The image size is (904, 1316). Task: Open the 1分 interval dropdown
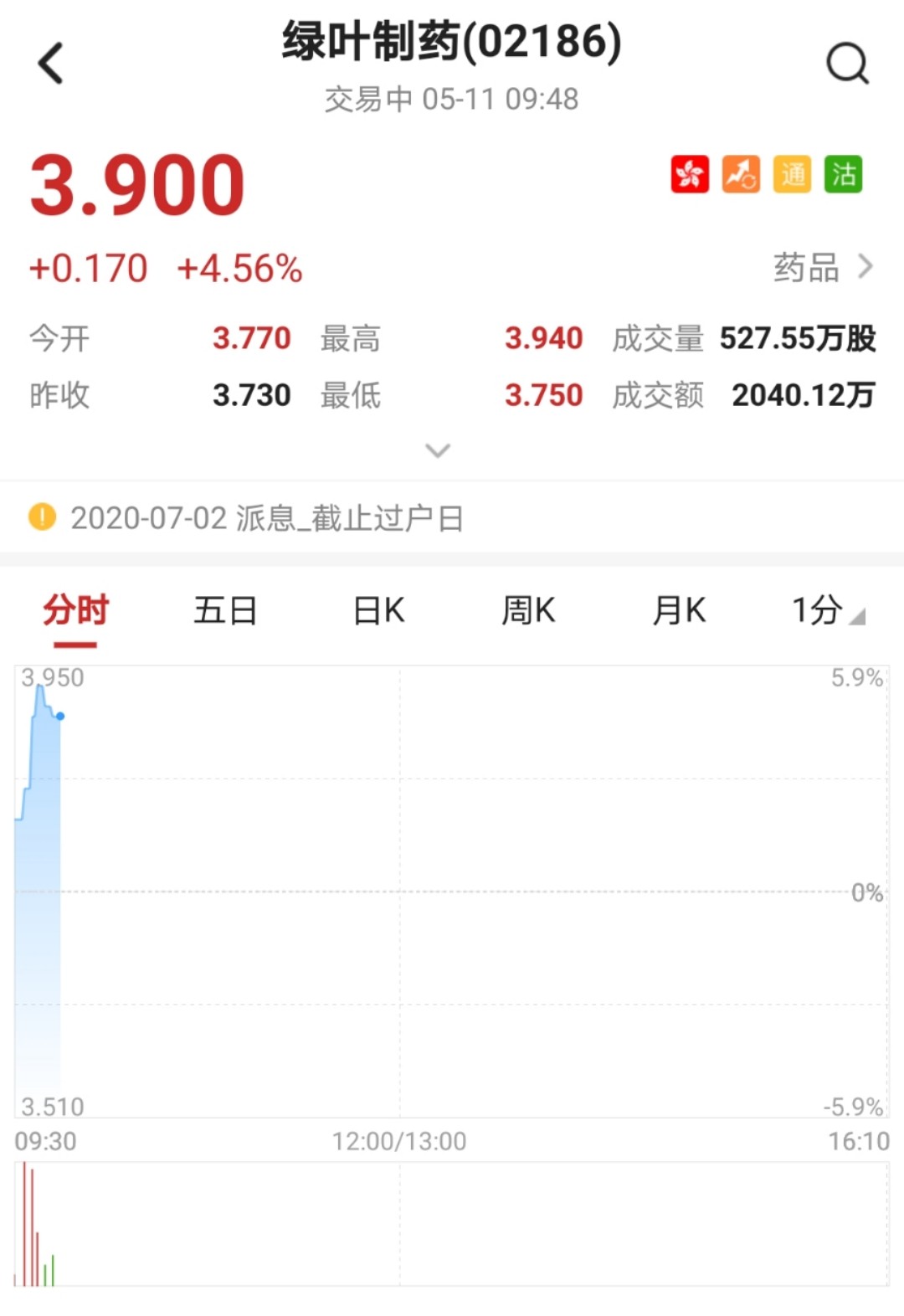coord(824,611)
